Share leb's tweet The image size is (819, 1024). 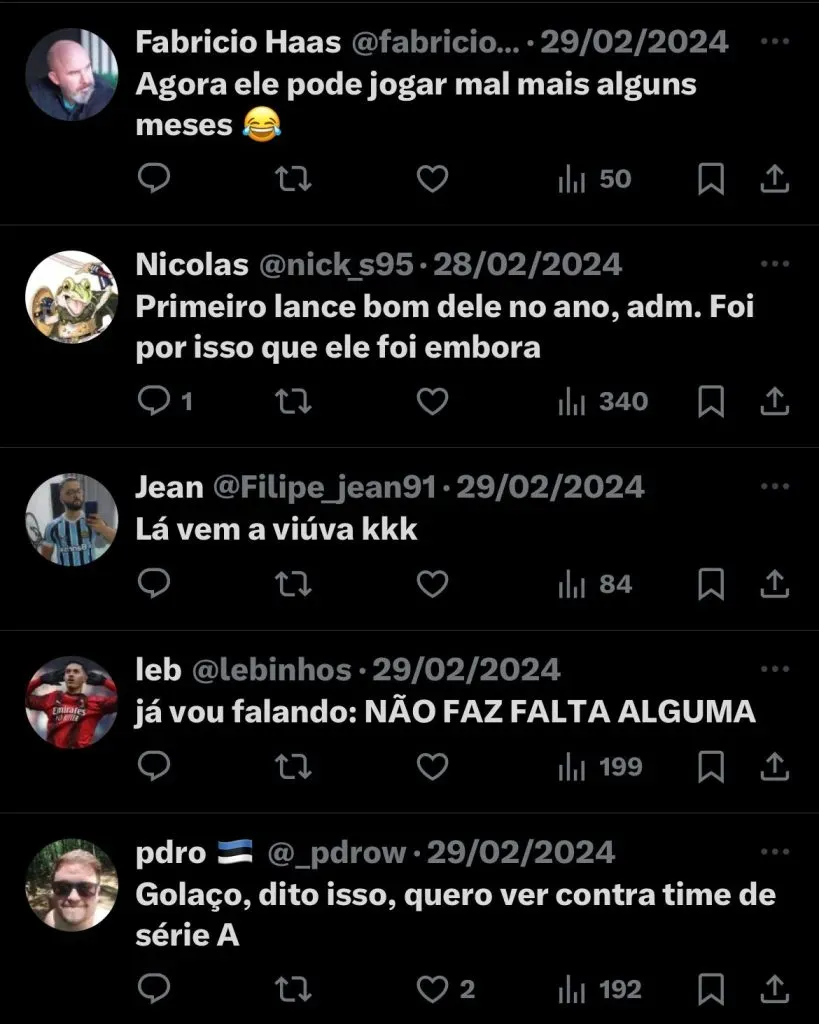pyautogui.click(x=775, y=767)
